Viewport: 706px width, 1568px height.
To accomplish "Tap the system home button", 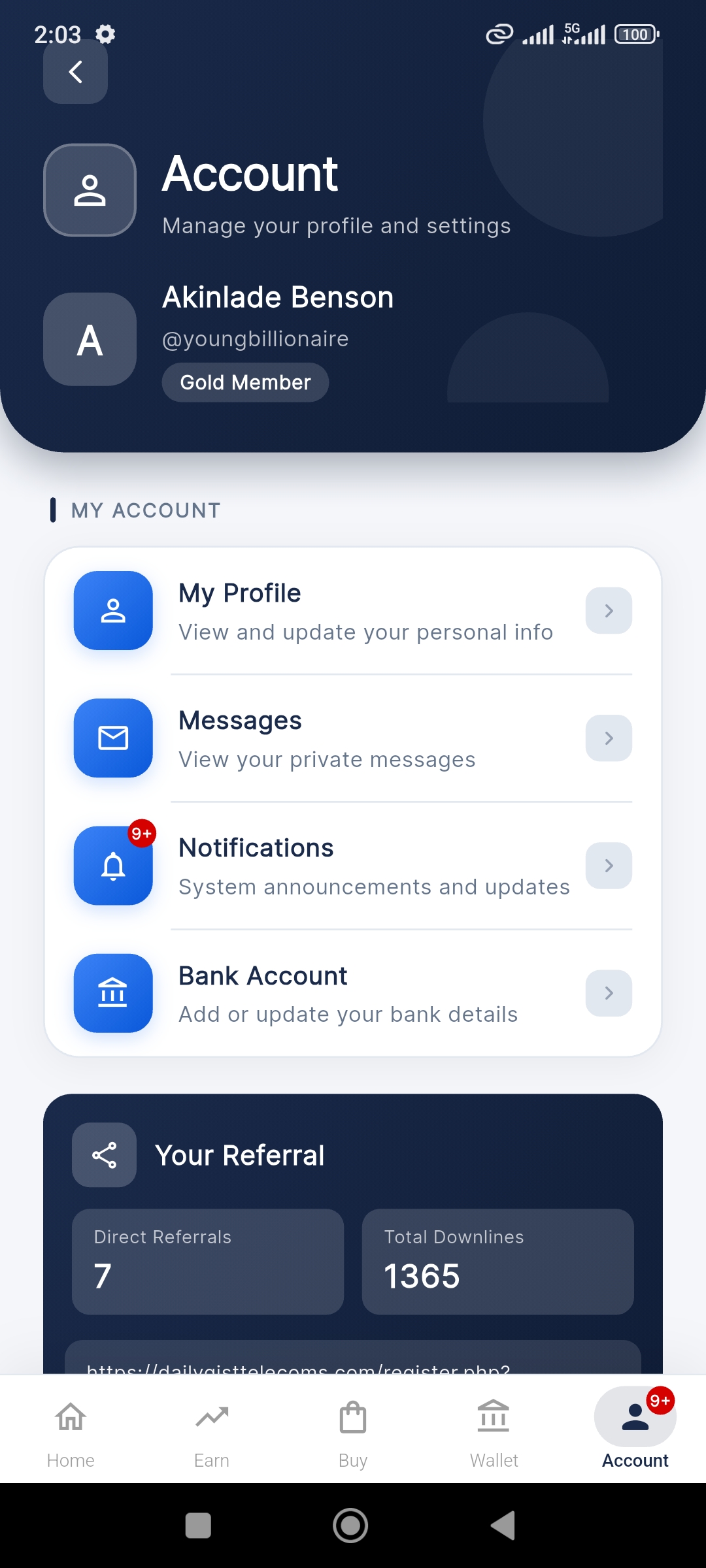I will pyautogui.click(x=351, y=1526).
